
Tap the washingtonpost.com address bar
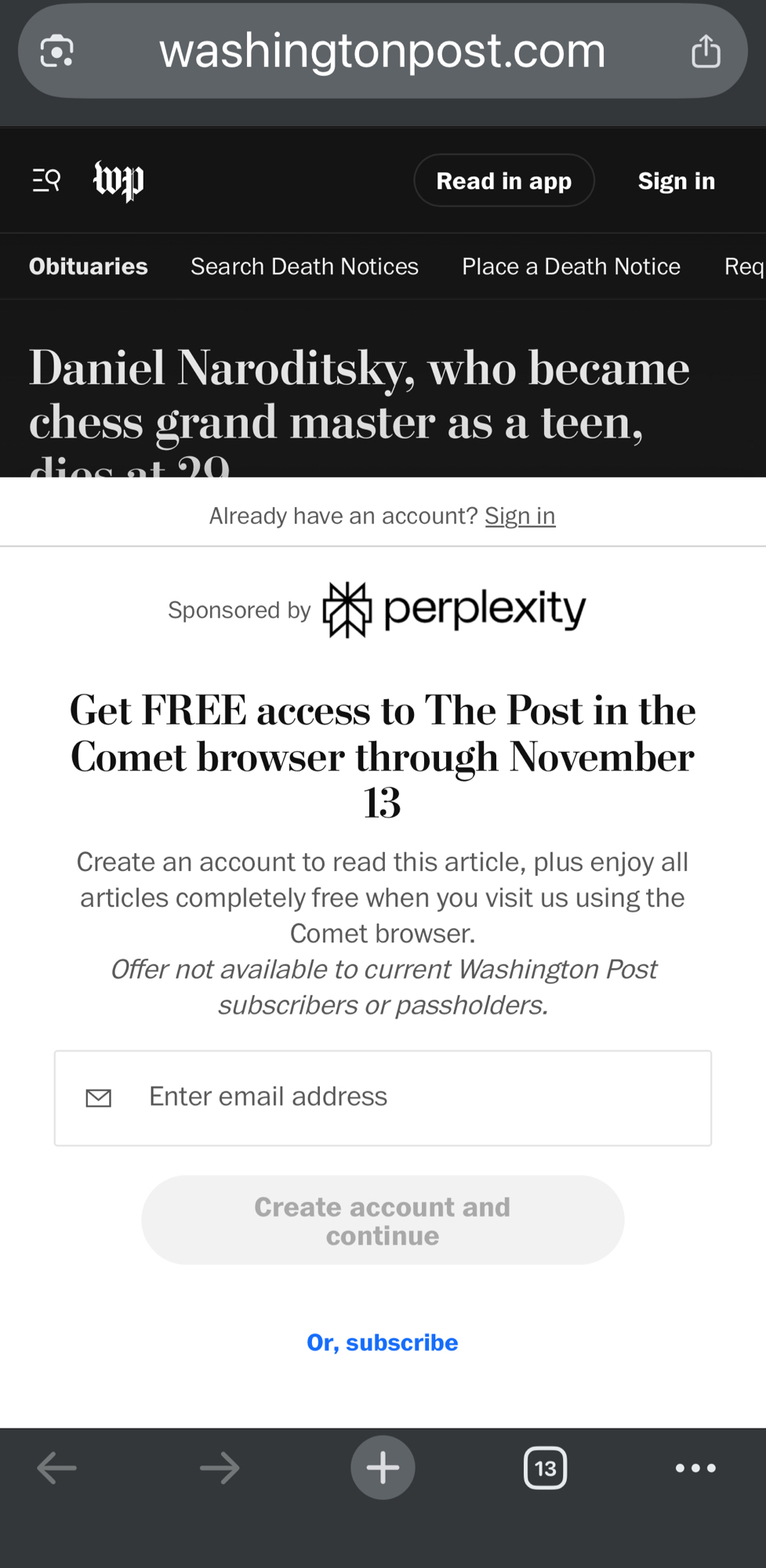383,52
